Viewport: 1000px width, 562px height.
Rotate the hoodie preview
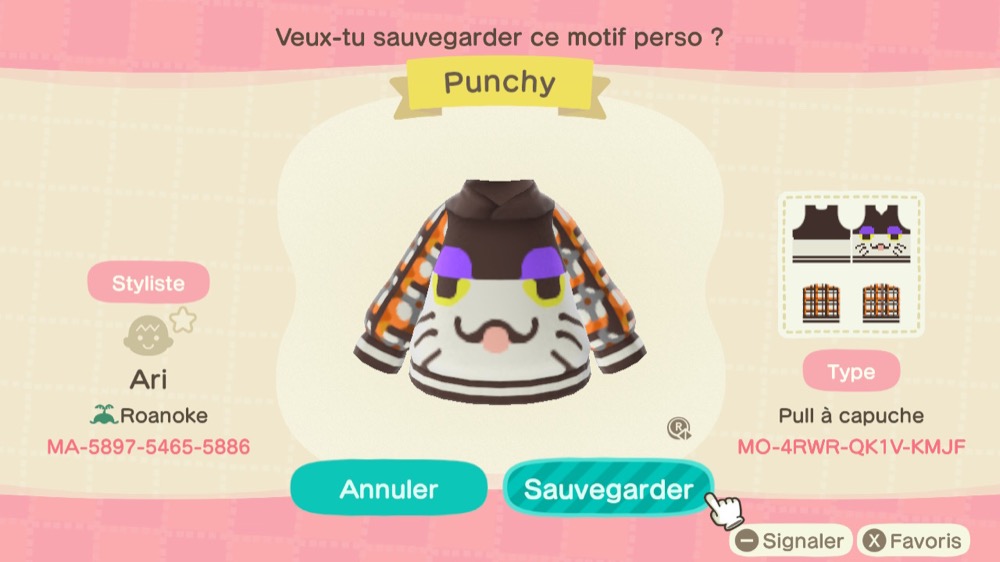(x=679, y=429)
